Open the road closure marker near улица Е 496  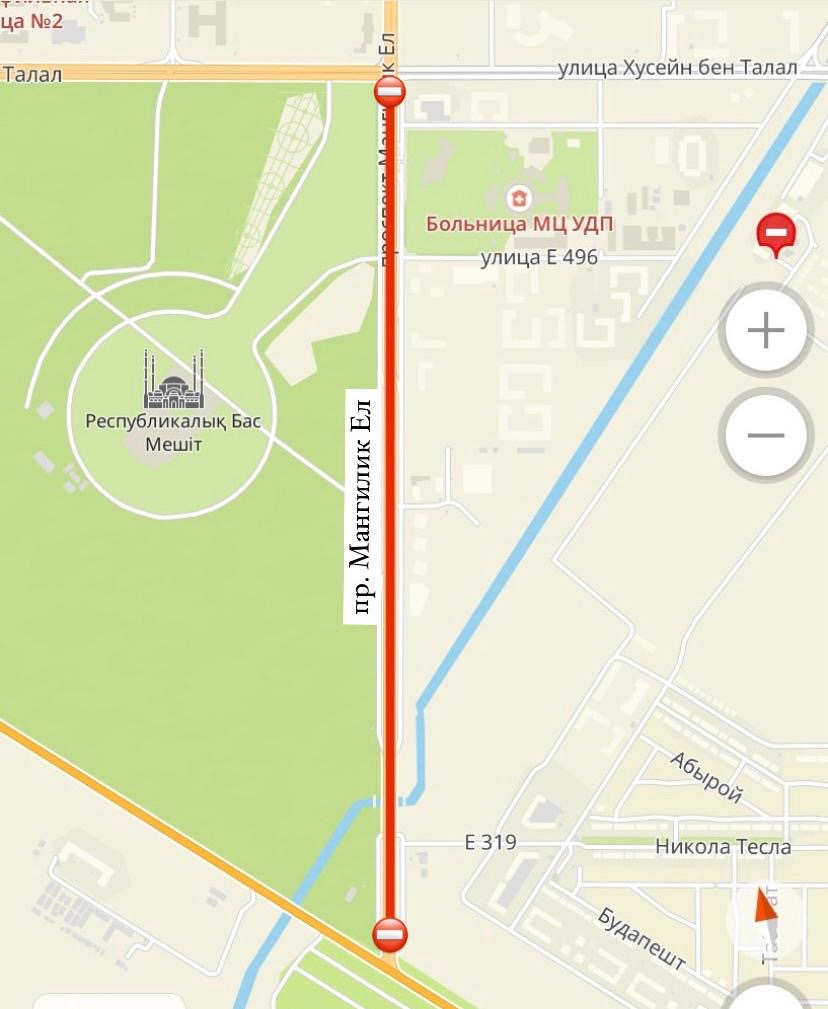click(x=775, y=236)
